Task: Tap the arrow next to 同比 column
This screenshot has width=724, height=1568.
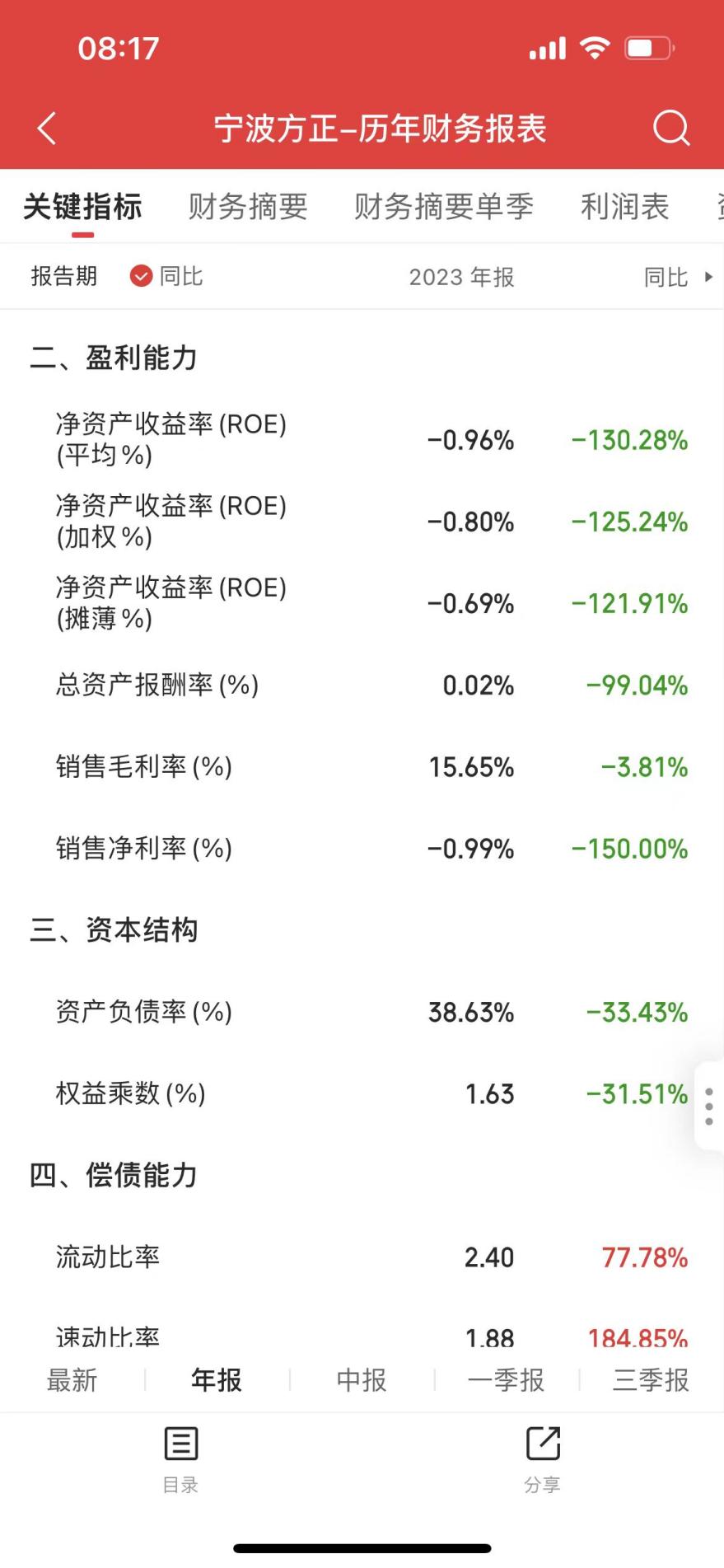Action: click(x=708, y=277)
